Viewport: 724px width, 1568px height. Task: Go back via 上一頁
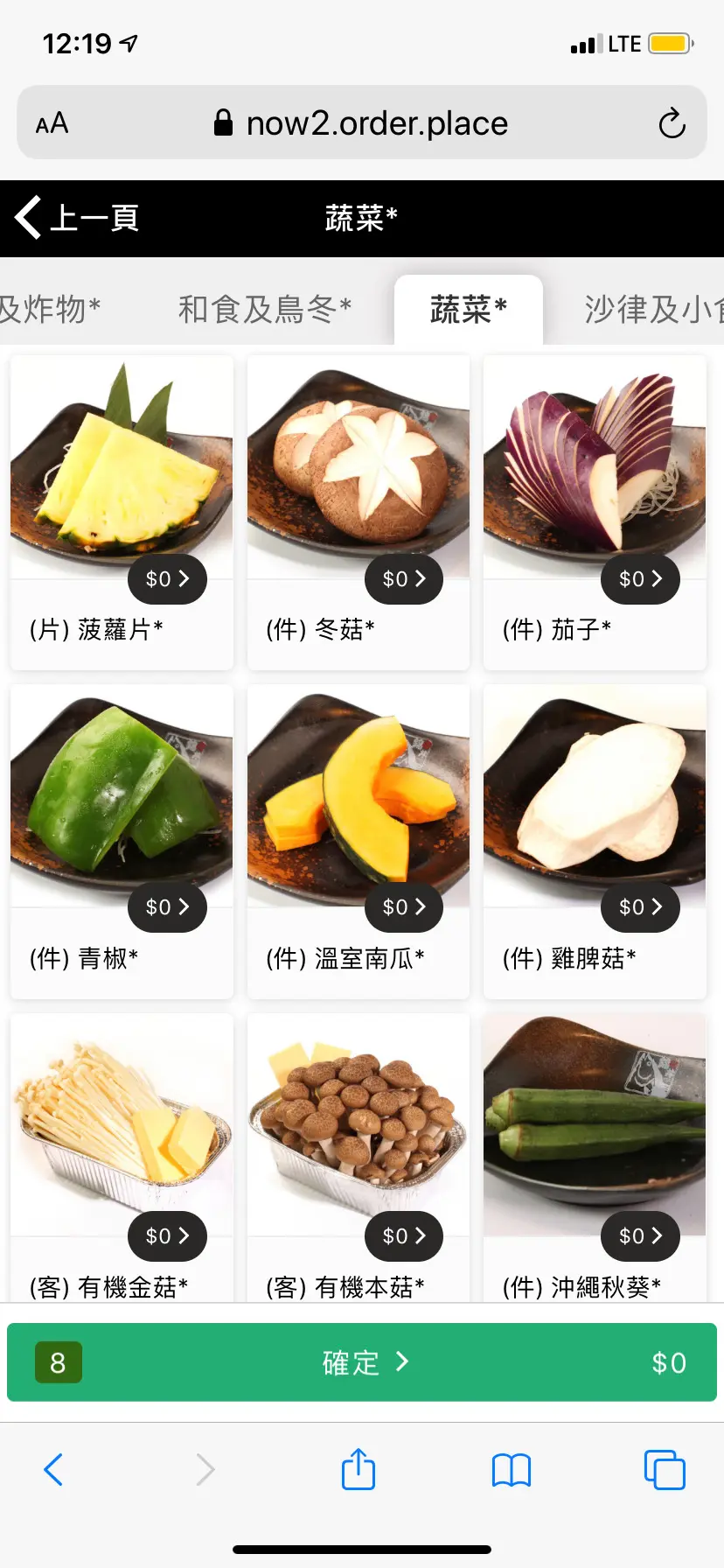[x=77, y=218]
